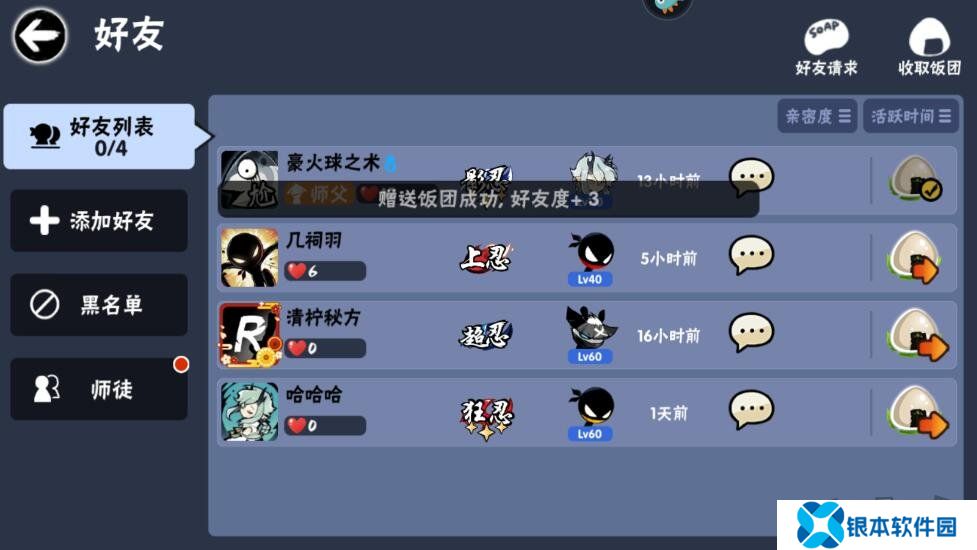Image resolution: width=977 pixels, height=550 pixels.
Task: Sort friends by 亲密度
Action: 818,116
